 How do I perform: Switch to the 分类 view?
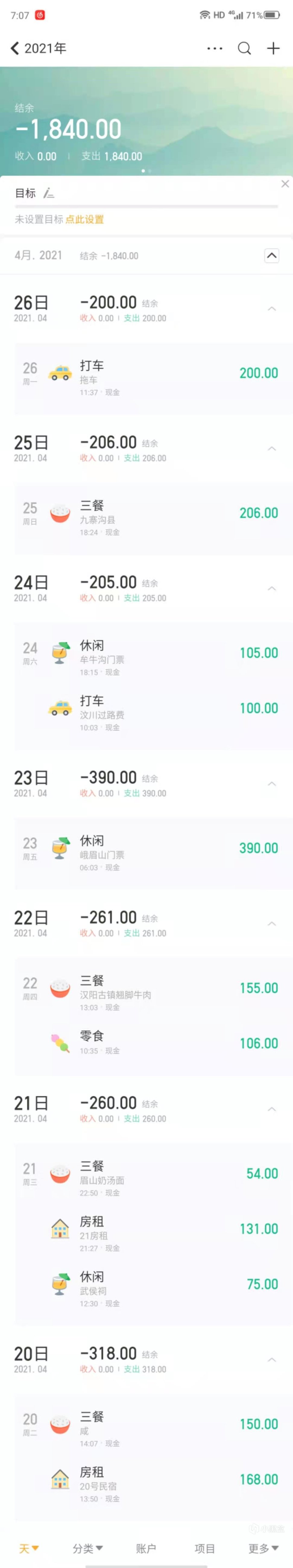[x=88, y=1548]
